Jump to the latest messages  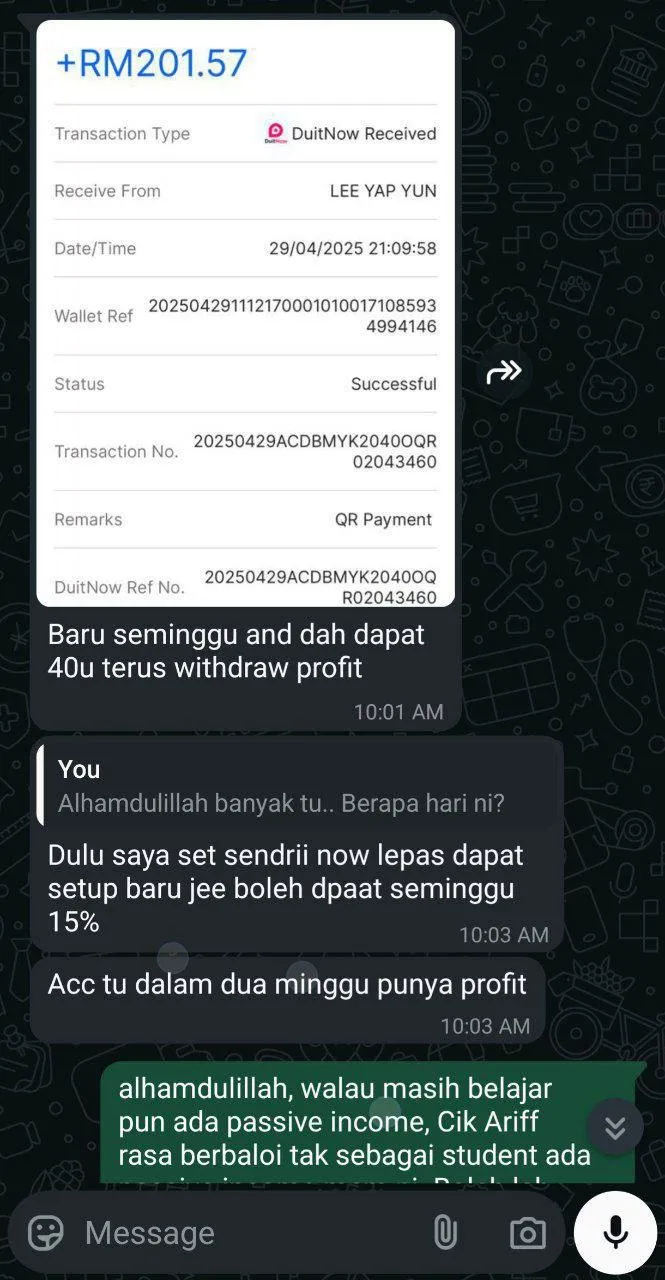coord(614,1128)
